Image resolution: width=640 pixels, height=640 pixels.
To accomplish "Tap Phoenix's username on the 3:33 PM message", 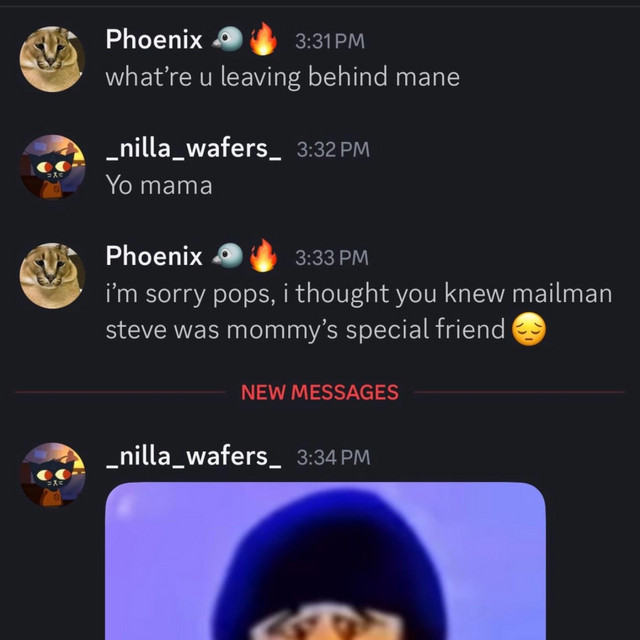I will tap(154, 256).
